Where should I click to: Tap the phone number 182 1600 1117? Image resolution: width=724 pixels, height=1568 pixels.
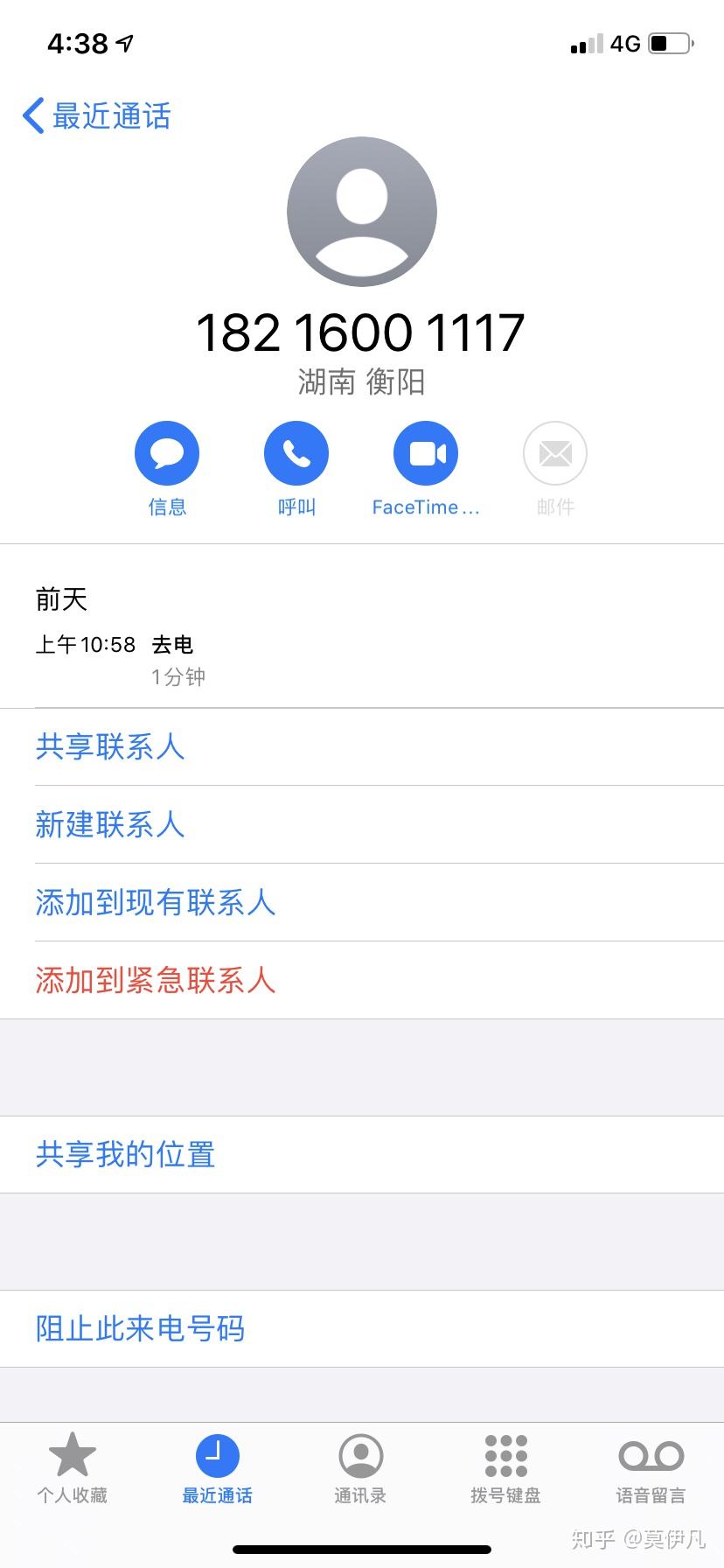pyautogui.click(x=361, y=331)
